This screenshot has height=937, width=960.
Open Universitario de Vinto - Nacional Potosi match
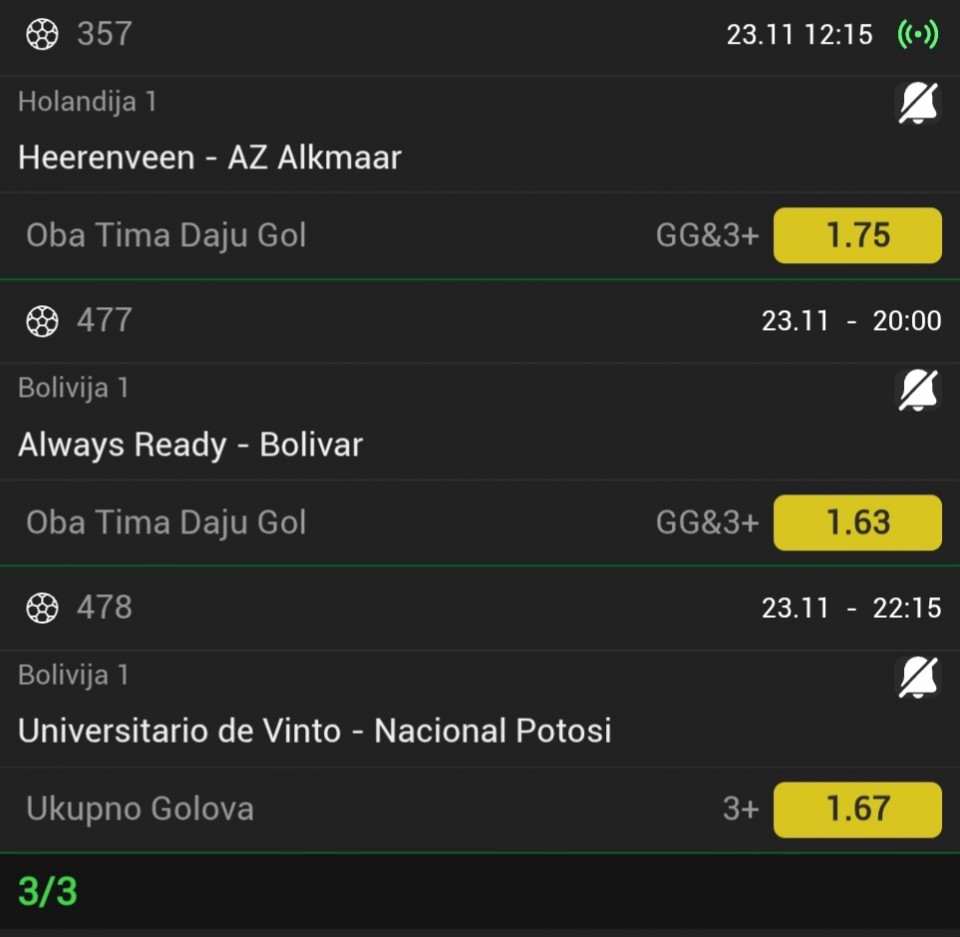point(314,731)
